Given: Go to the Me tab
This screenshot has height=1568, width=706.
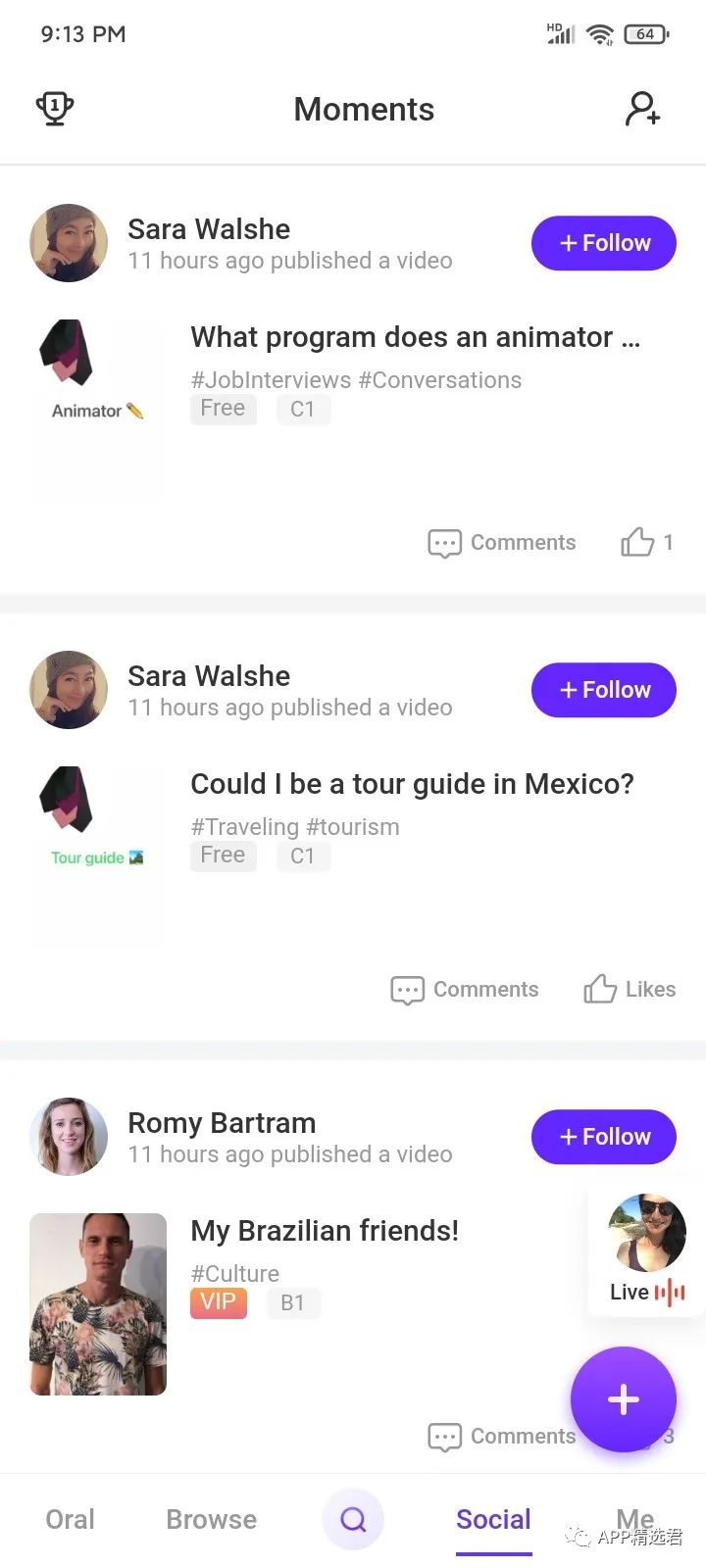Looking at the screenshot, I should click(634, 1519).
